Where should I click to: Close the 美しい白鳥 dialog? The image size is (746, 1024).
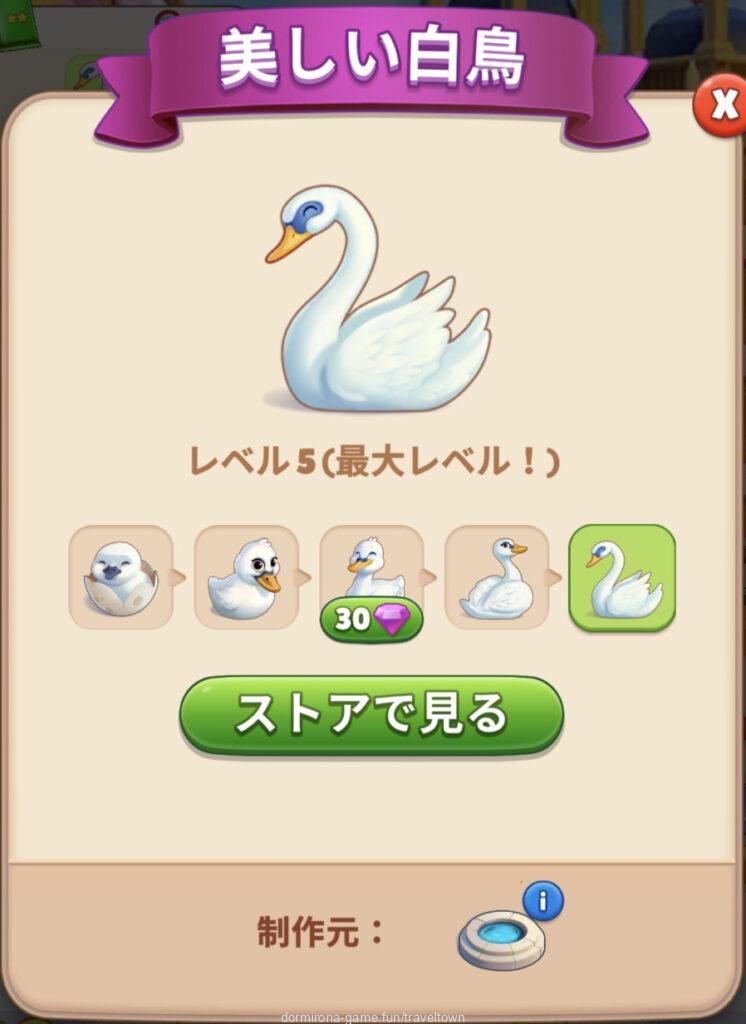[x=722, y=105]
